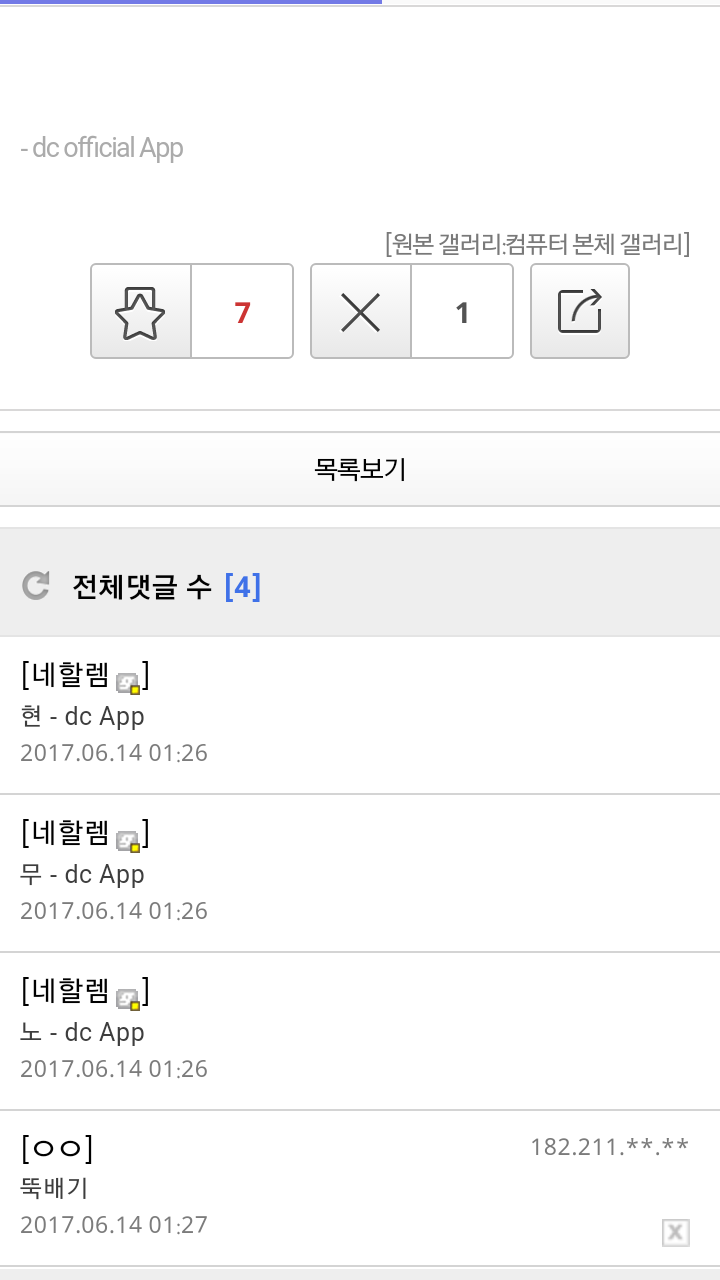720x1280 pixels.
Task: Open the 목록보기 list view
Action: coord(360,469)
